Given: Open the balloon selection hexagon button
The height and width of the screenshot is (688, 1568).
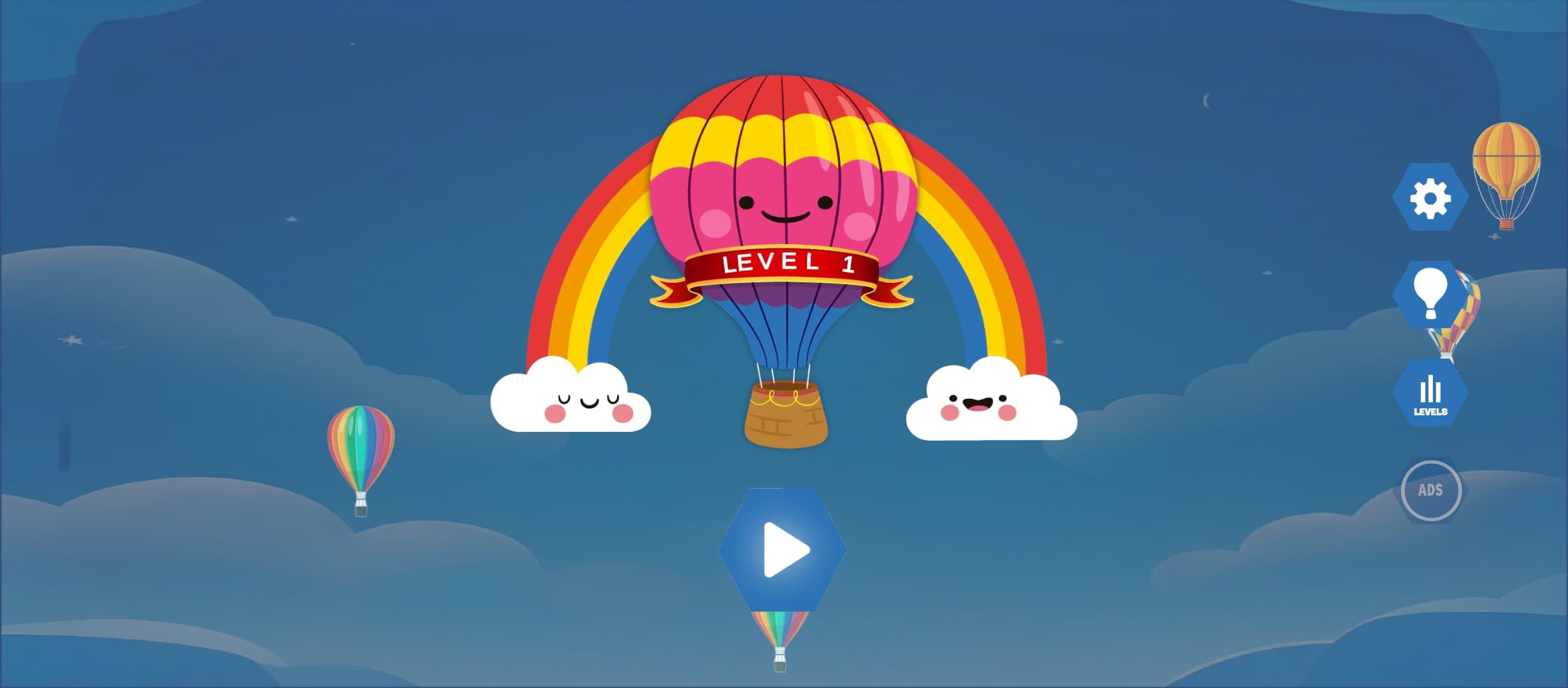Looking at the screenshot, I should [x=1430, y=295].
